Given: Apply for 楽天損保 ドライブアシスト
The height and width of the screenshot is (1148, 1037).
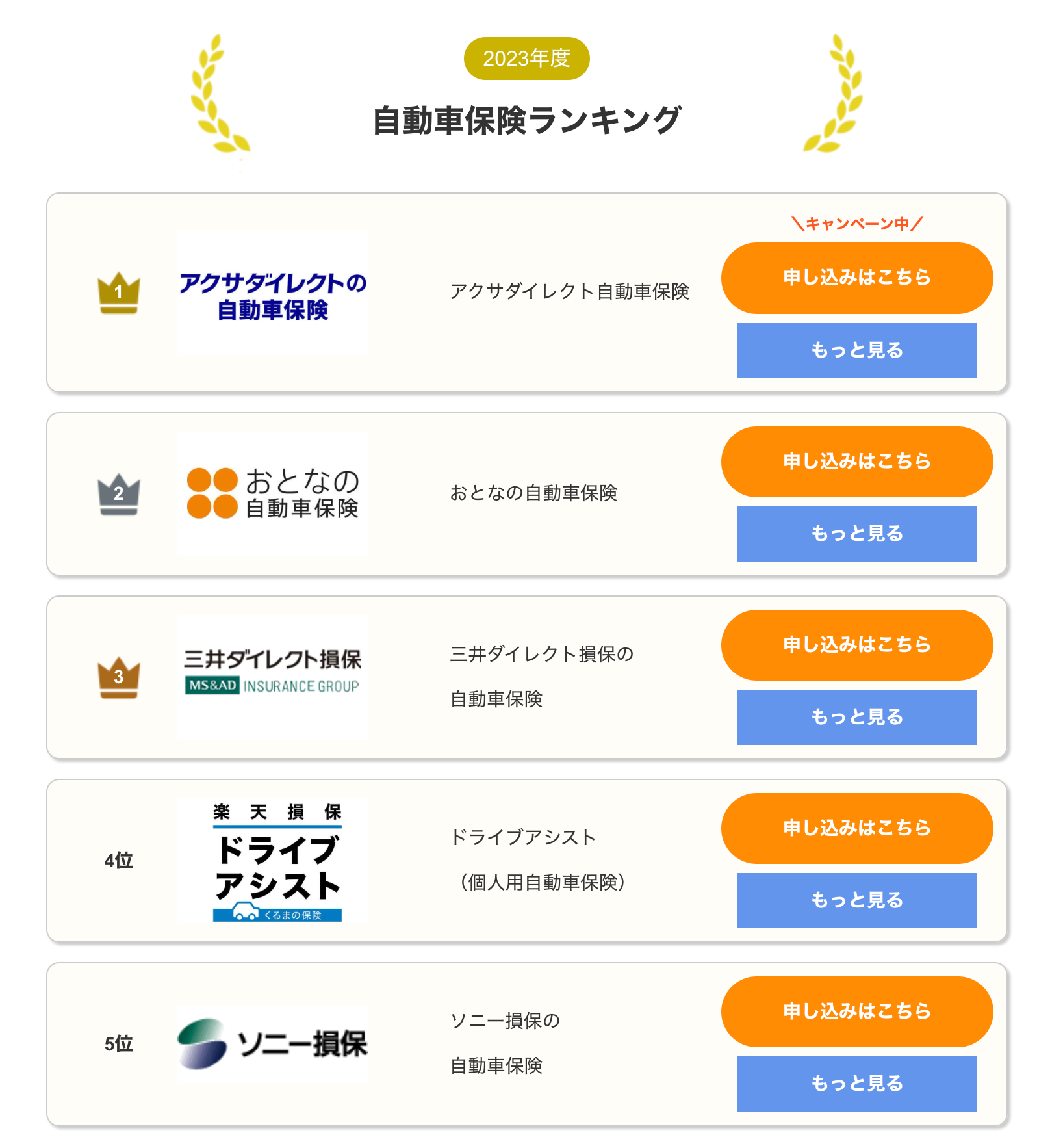Looking at the screenshot, I should [856, 828].
